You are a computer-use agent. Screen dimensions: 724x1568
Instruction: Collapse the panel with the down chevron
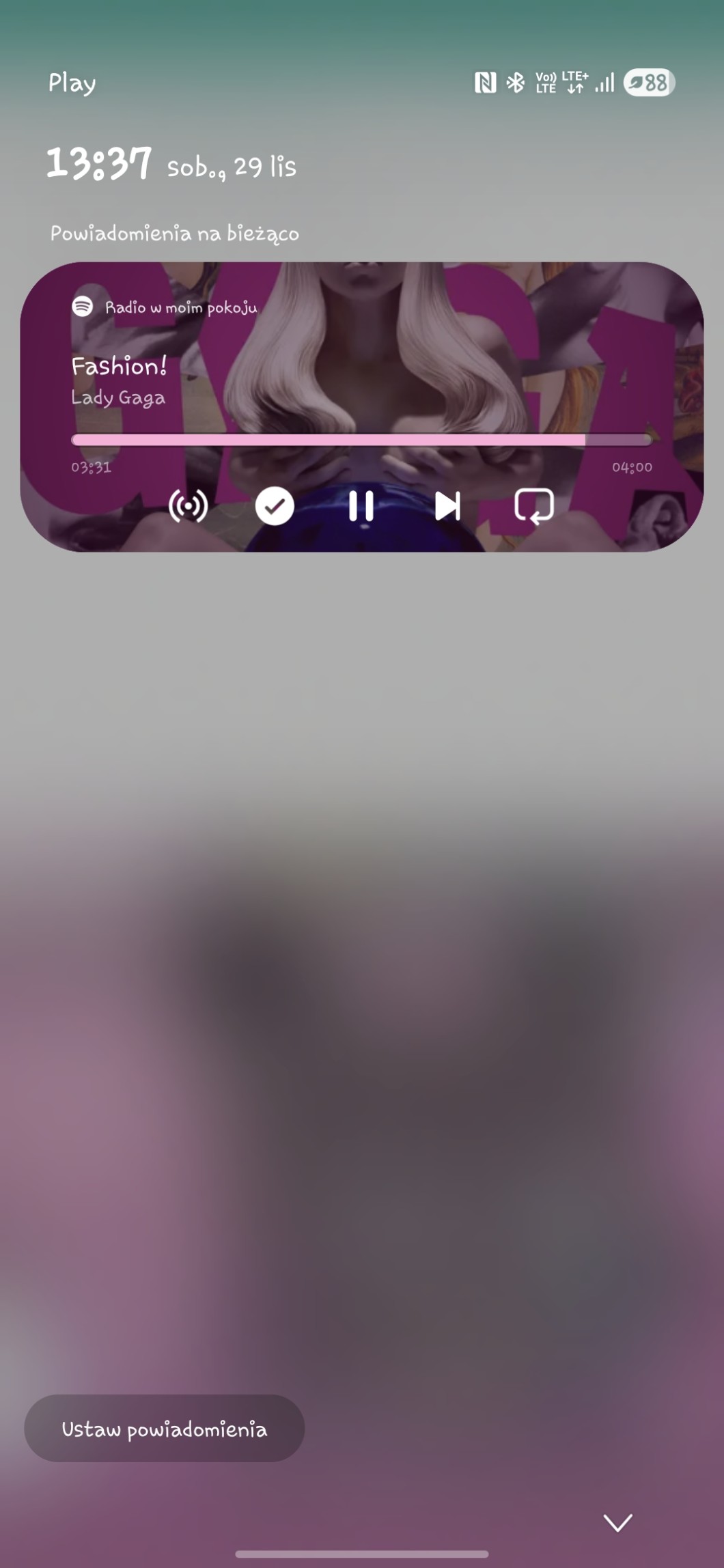(x=617, y=1522)
